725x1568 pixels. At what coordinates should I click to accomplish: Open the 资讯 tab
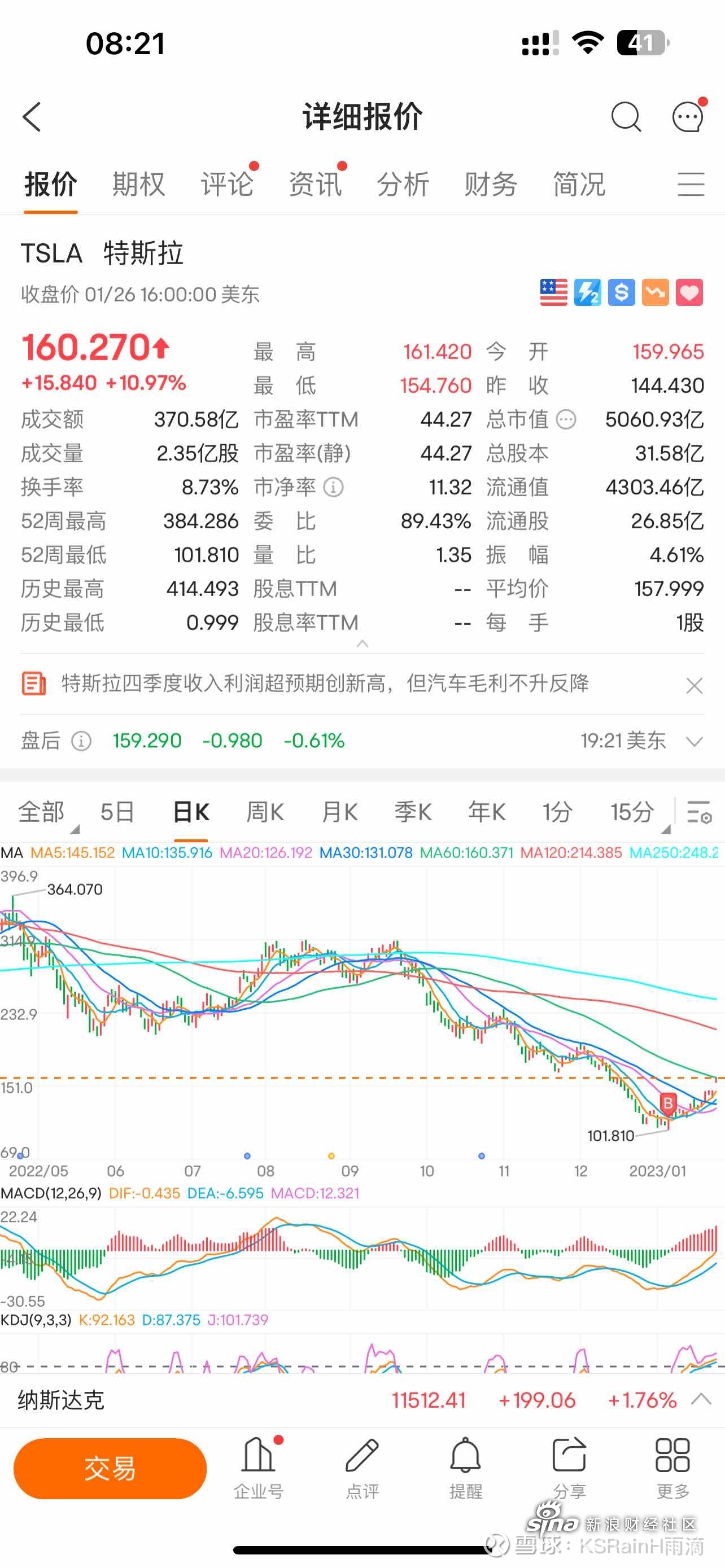click(315, 184)
